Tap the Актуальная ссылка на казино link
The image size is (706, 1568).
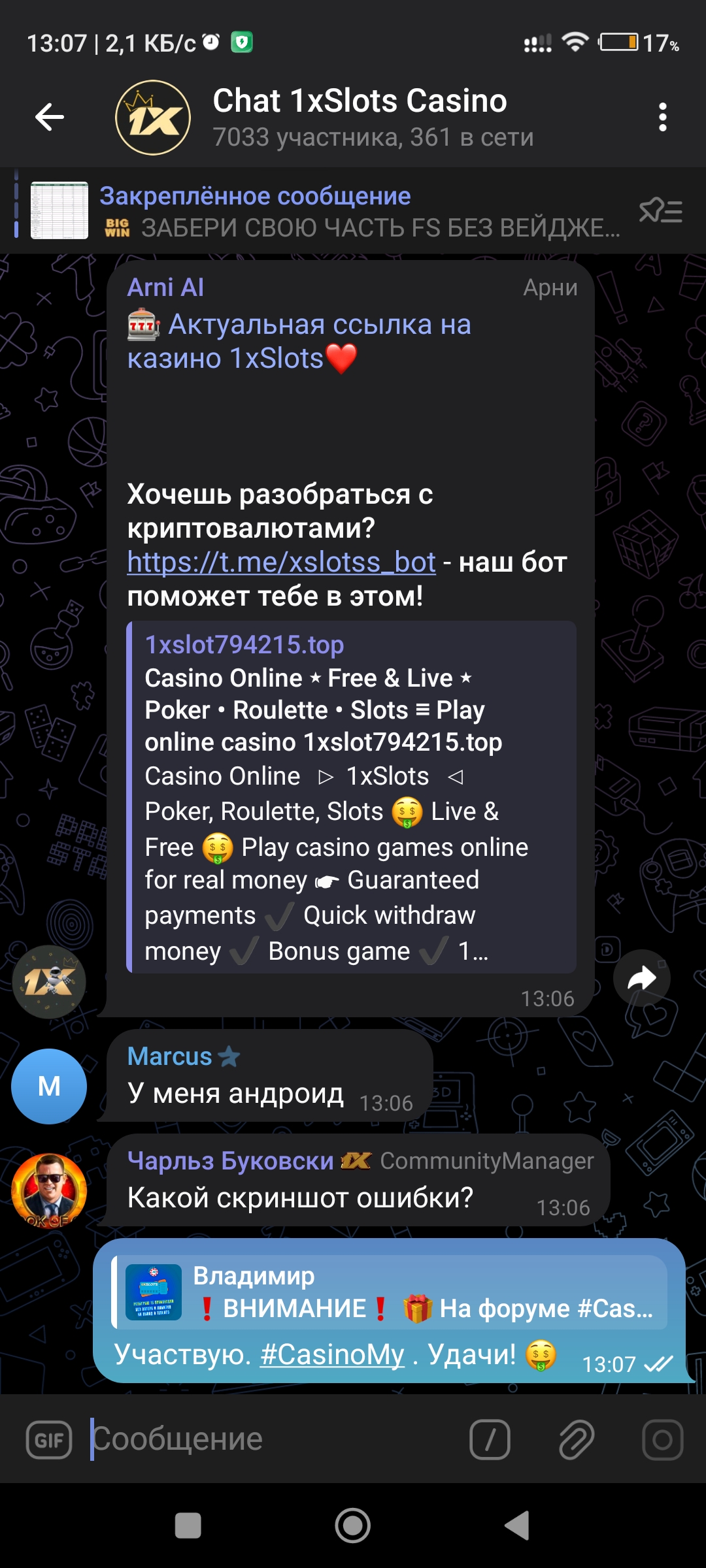[299, 341]
